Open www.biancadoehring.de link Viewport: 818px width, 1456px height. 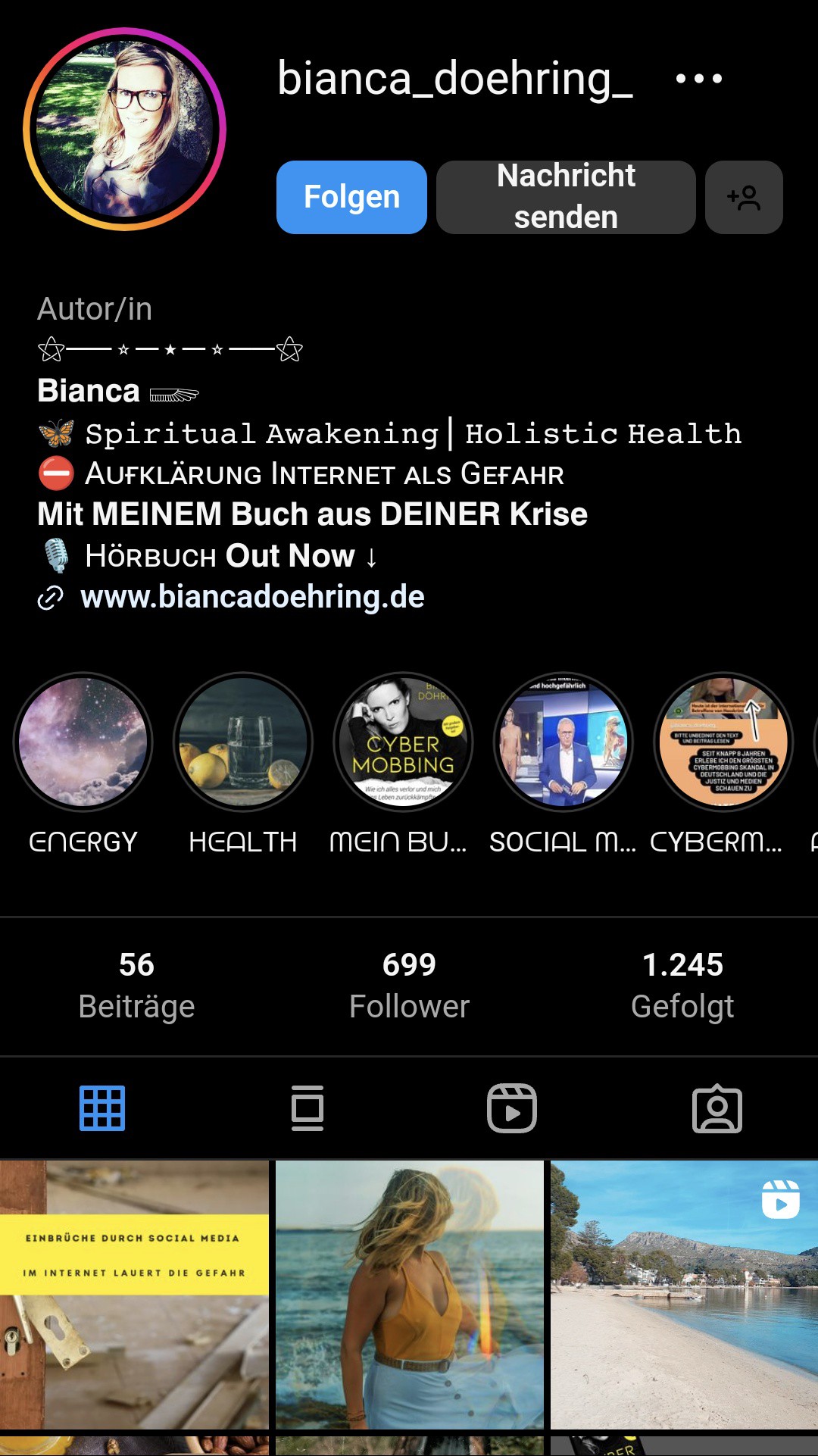pyautogui.click(x=252, y=597)
